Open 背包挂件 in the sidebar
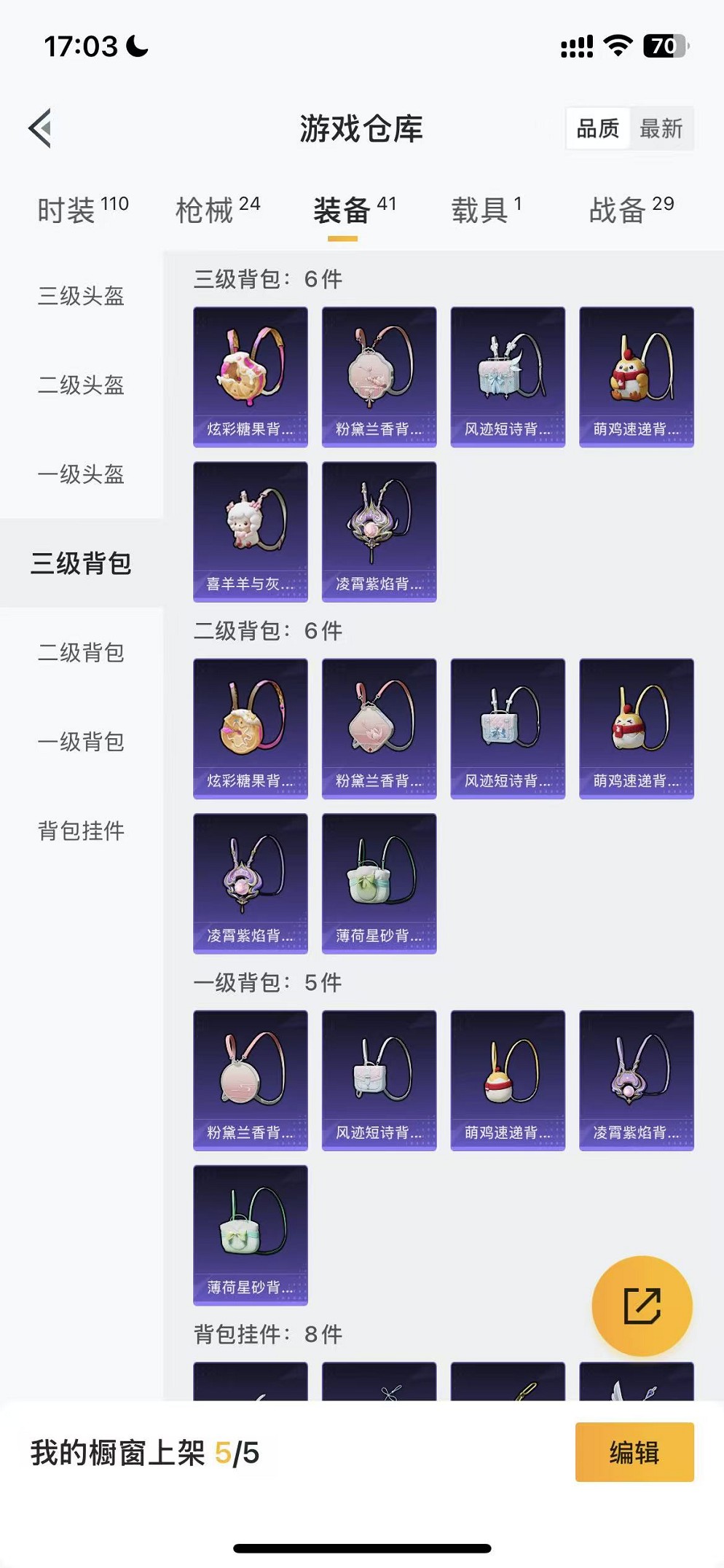724x1568 pixels. [x=81, y=831]
